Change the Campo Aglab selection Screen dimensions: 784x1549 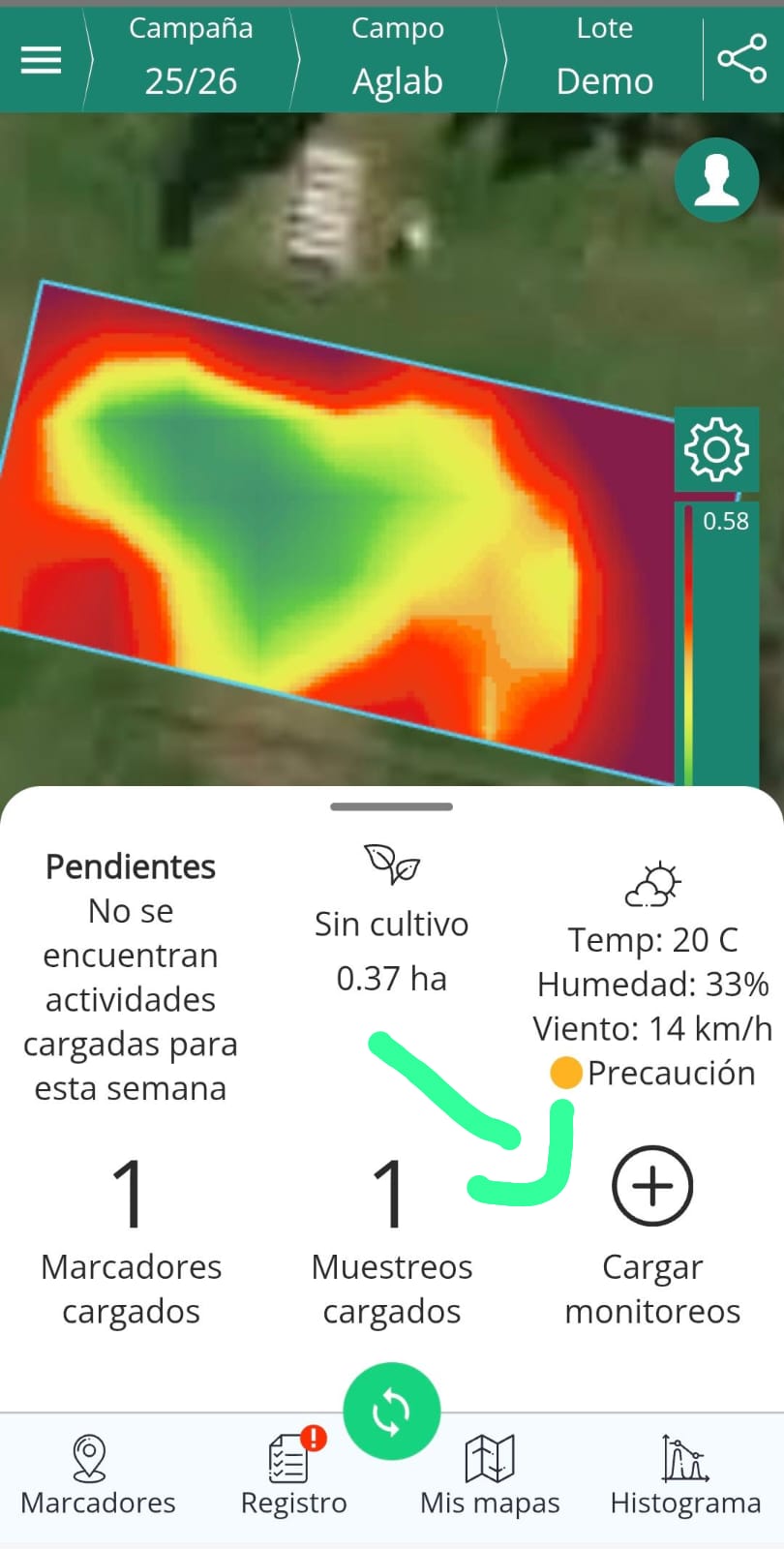tap(397, 58)
